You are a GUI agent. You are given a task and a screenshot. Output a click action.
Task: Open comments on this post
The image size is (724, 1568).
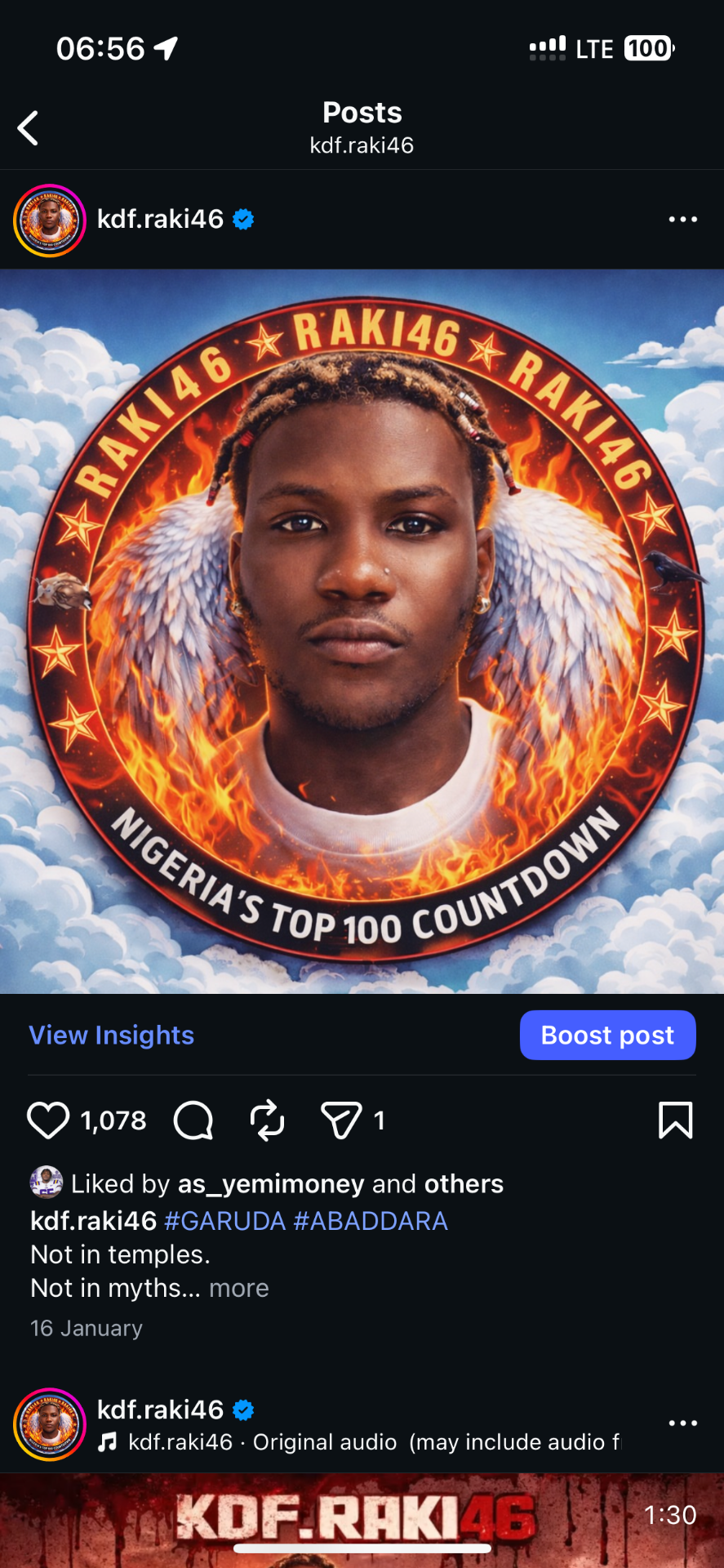coord(193,1120)
